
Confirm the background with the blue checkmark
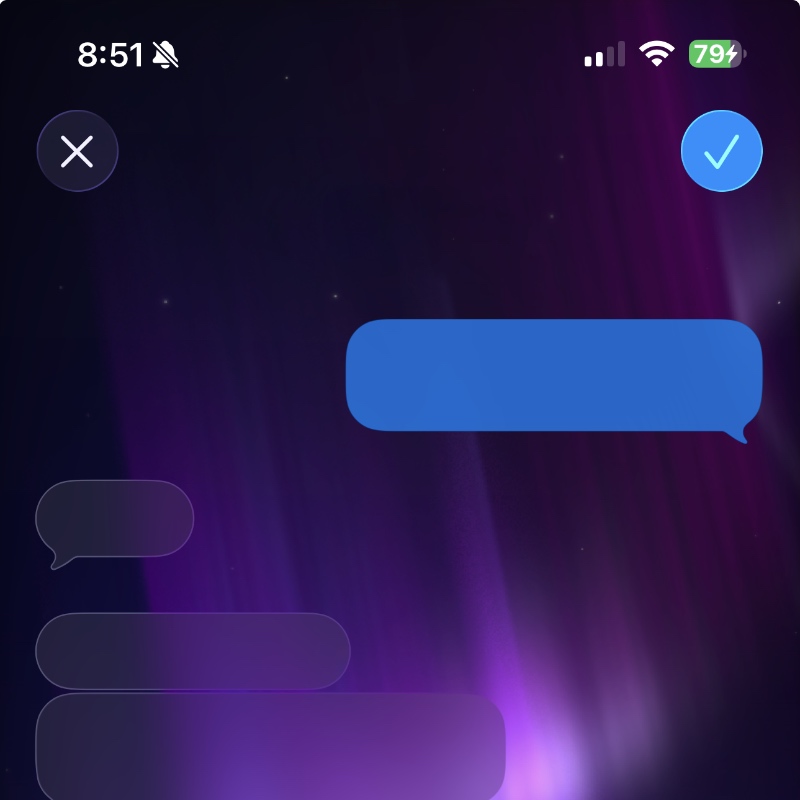[721, 151]
